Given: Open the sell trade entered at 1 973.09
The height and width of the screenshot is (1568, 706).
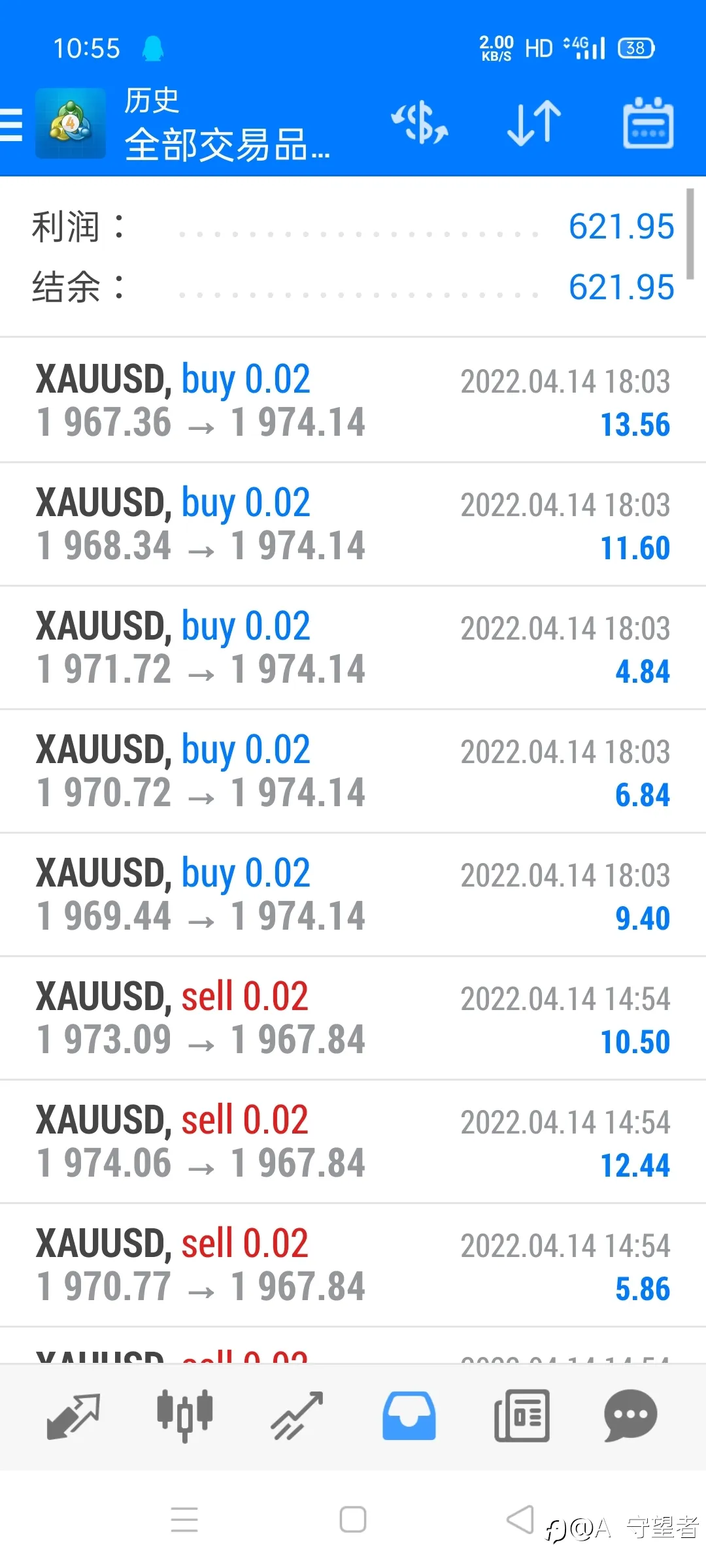Looking at the screenshot, I should [x=353, y=1018].
